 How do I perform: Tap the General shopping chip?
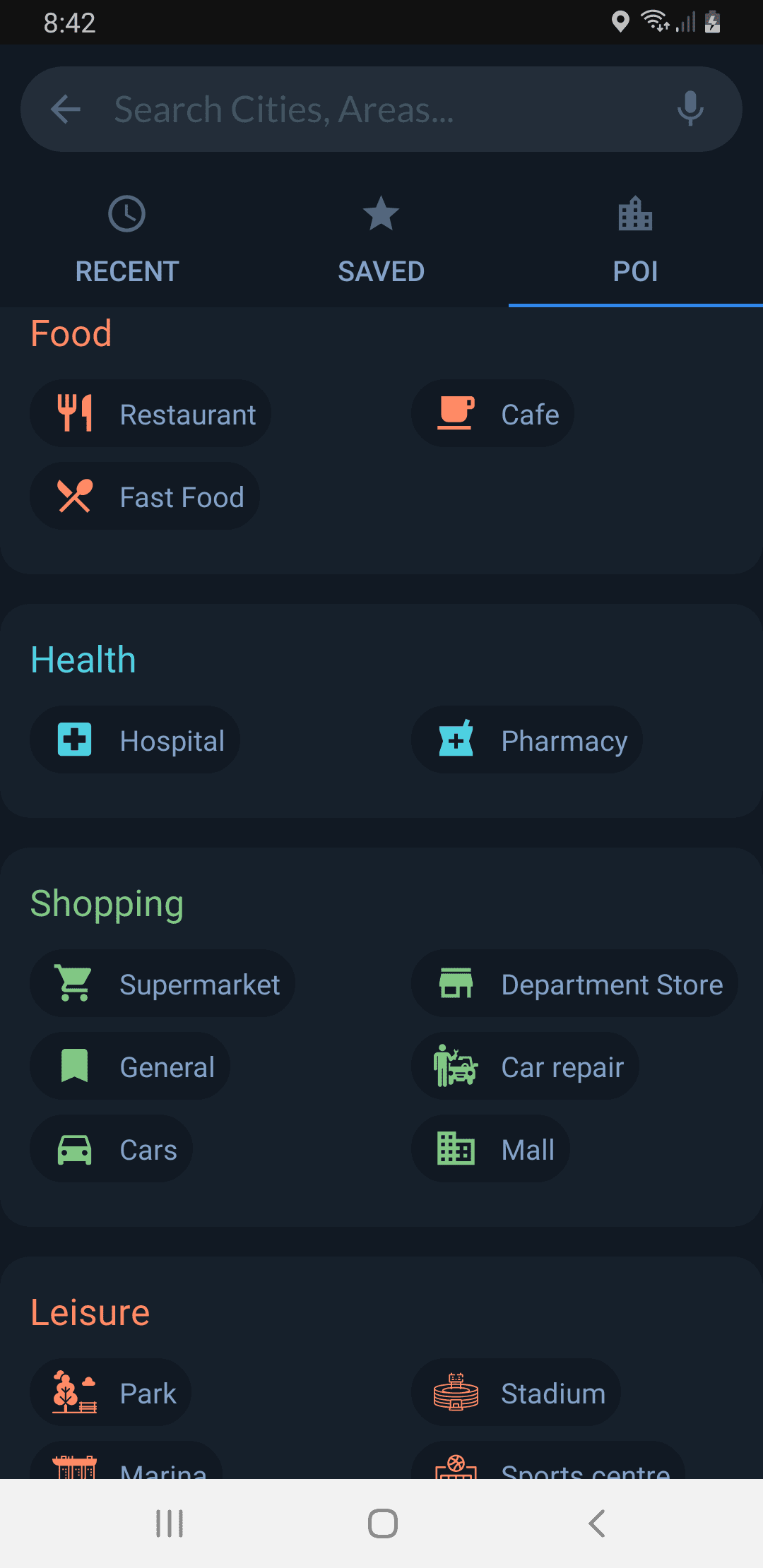coord(130,1067)
